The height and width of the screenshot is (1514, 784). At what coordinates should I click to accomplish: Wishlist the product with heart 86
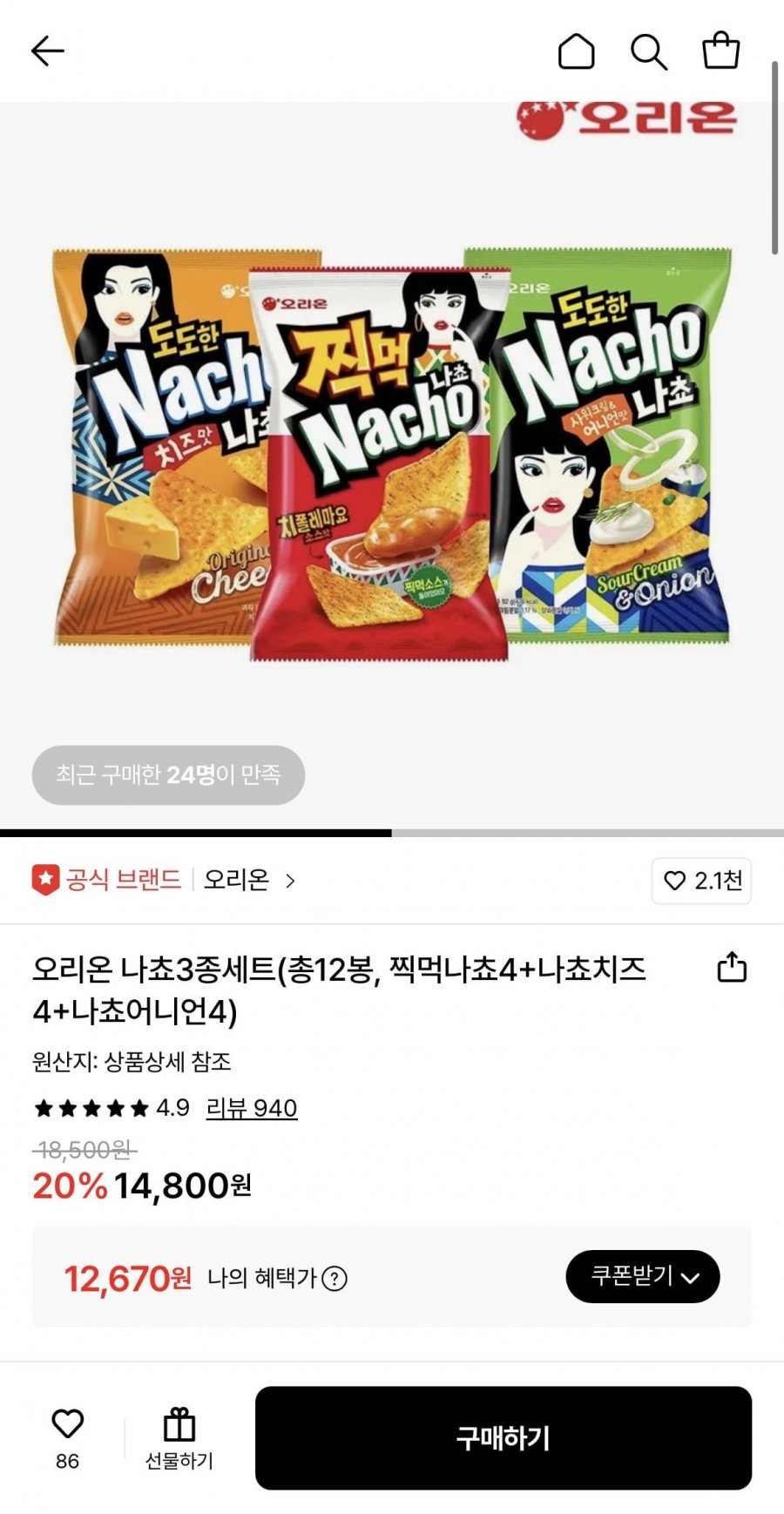click(67, 1438)
